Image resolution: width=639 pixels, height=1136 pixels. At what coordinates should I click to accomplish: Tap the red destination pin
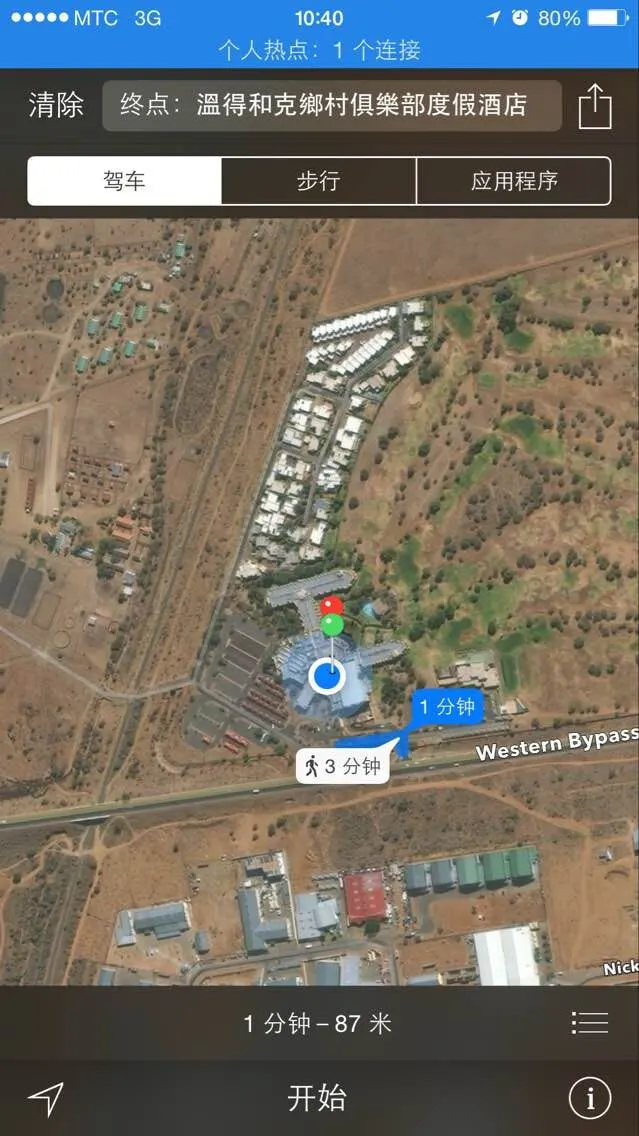coord(333,606)
